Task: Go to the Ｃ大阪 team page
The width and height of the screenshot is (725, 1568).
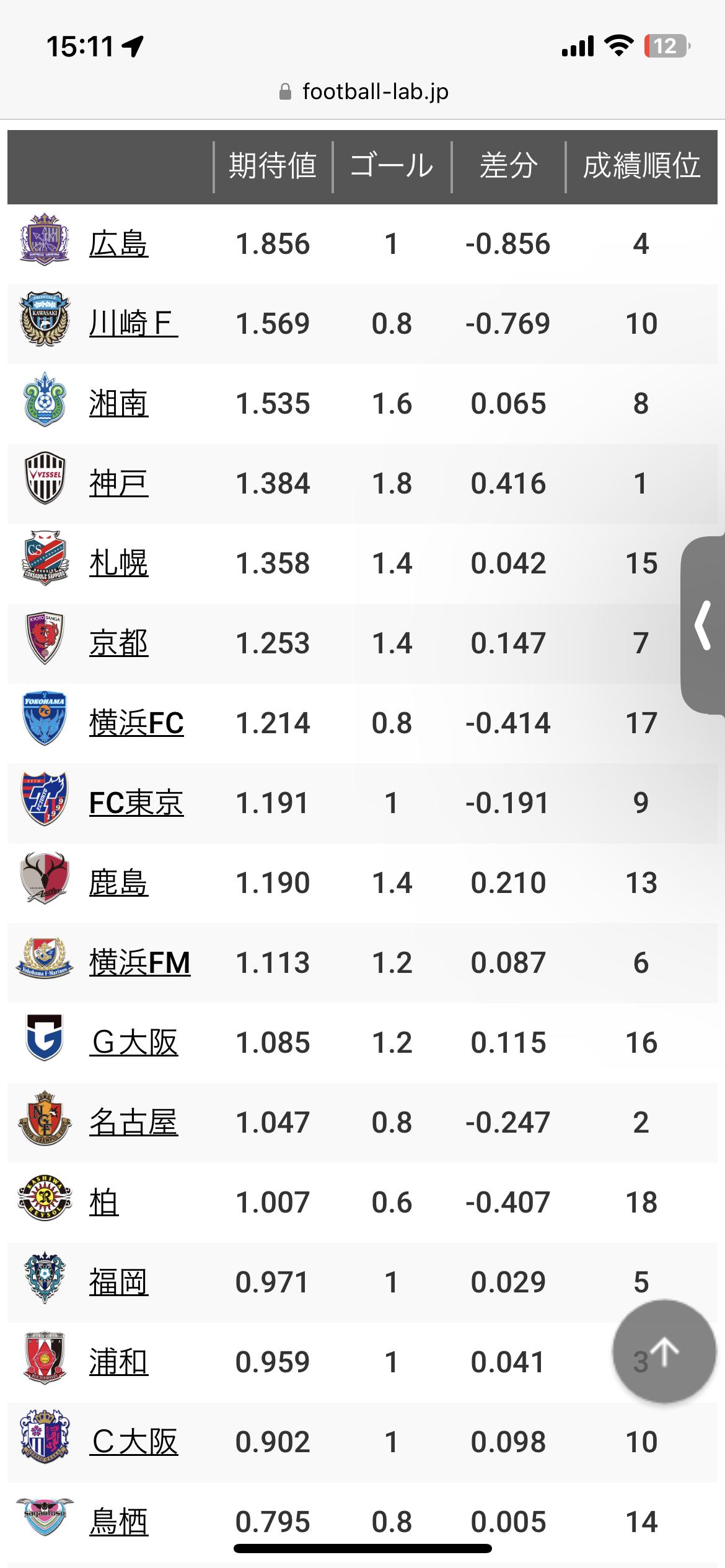Action: [x=134, y=1442]
